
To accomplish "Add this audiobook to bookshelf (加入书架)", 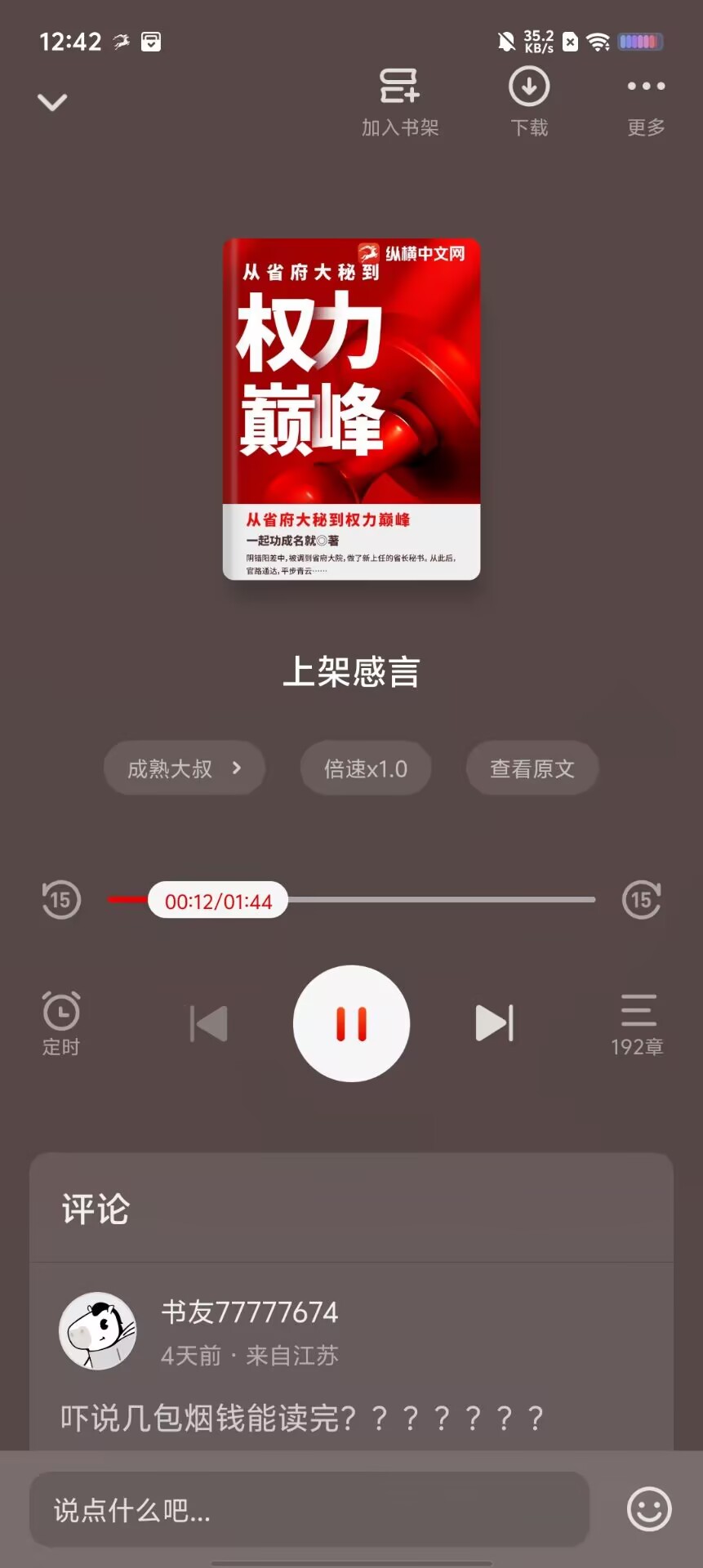I will tap(400, 102).
